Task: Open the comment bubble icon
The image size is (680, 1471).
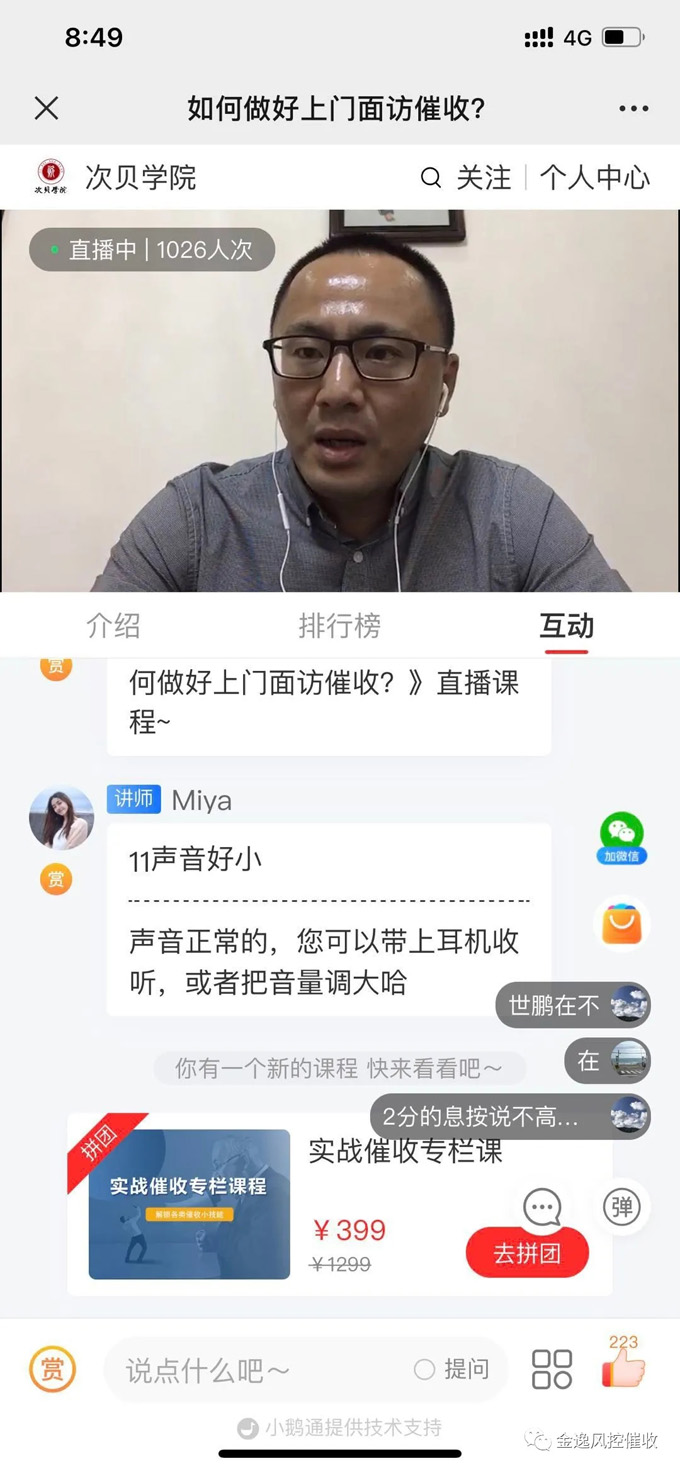Action: tap(542, 1208)
